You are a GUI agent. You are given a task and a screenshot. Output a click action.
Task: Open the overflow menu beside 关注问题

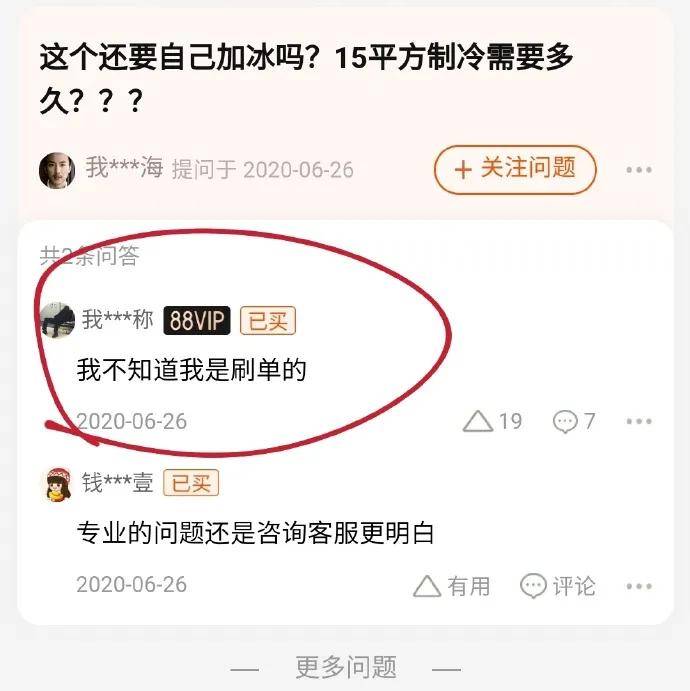pyautogui.click(x=639, y=171)
